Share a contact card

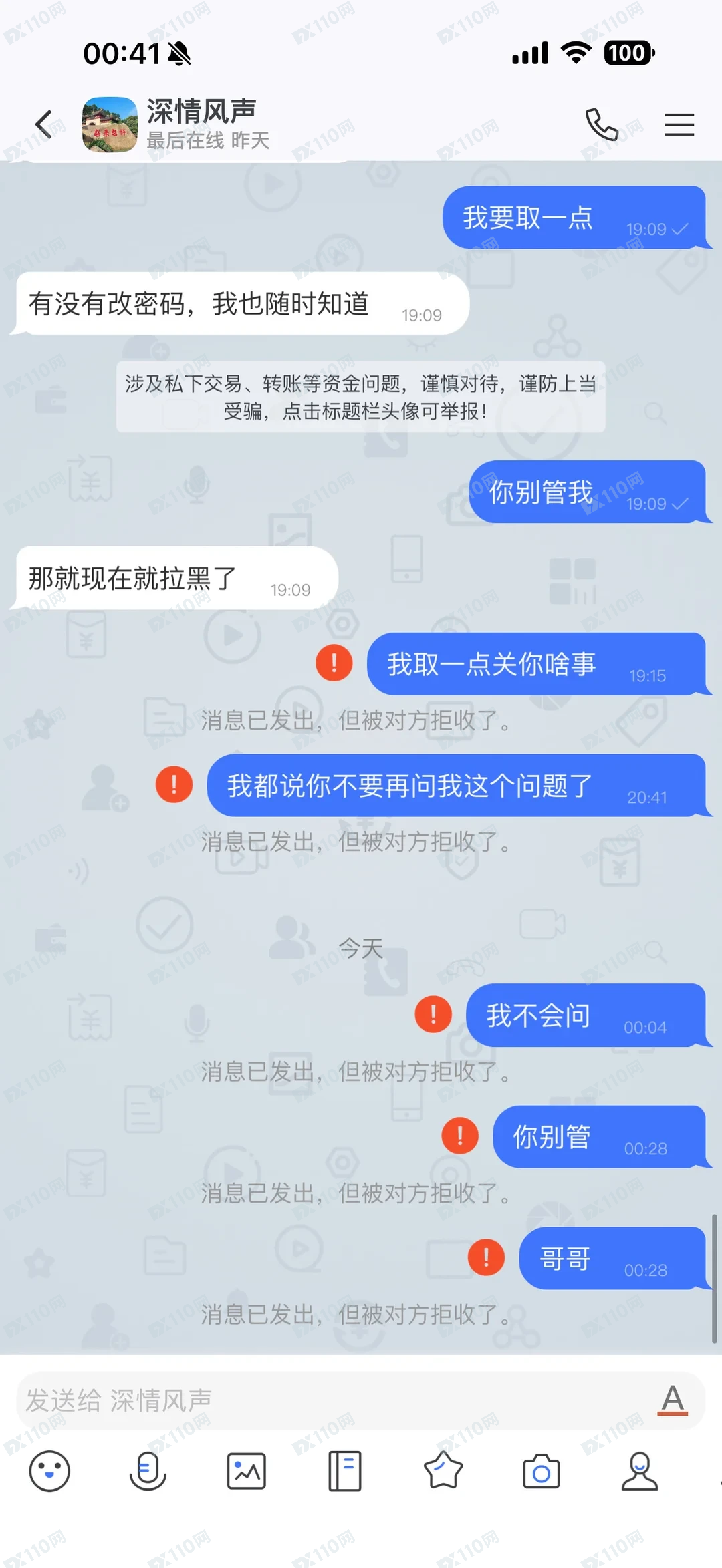click(x=640, y=1471)
